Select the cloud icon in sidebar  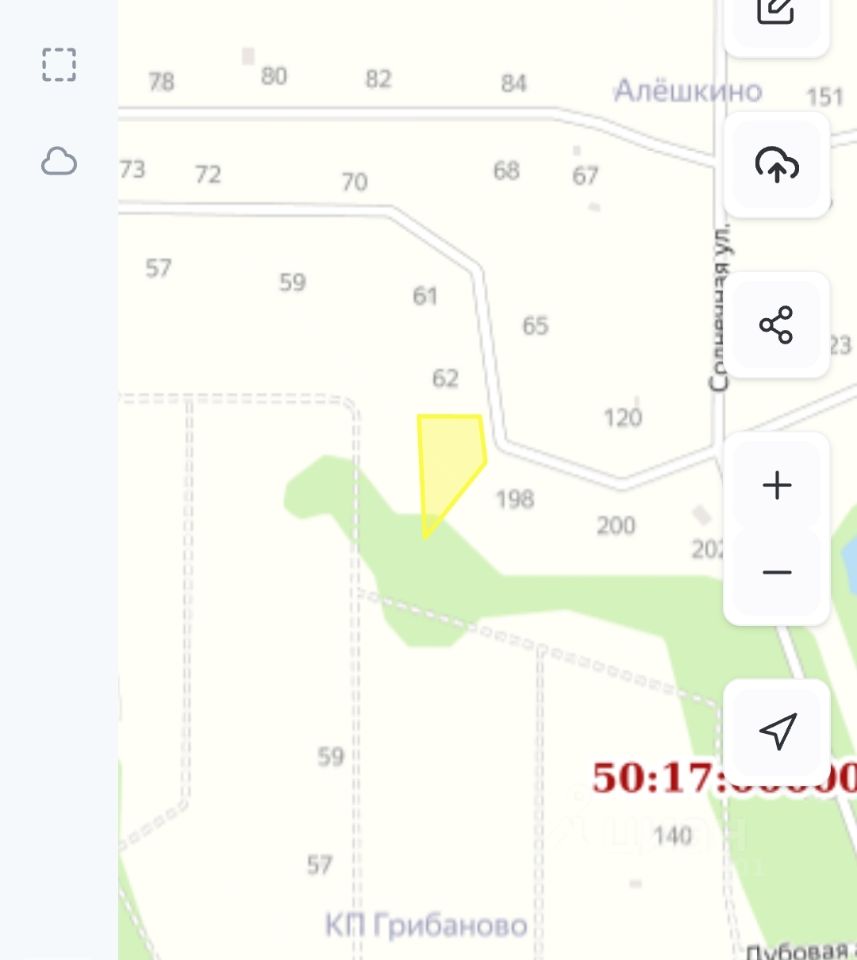(59, 161)
